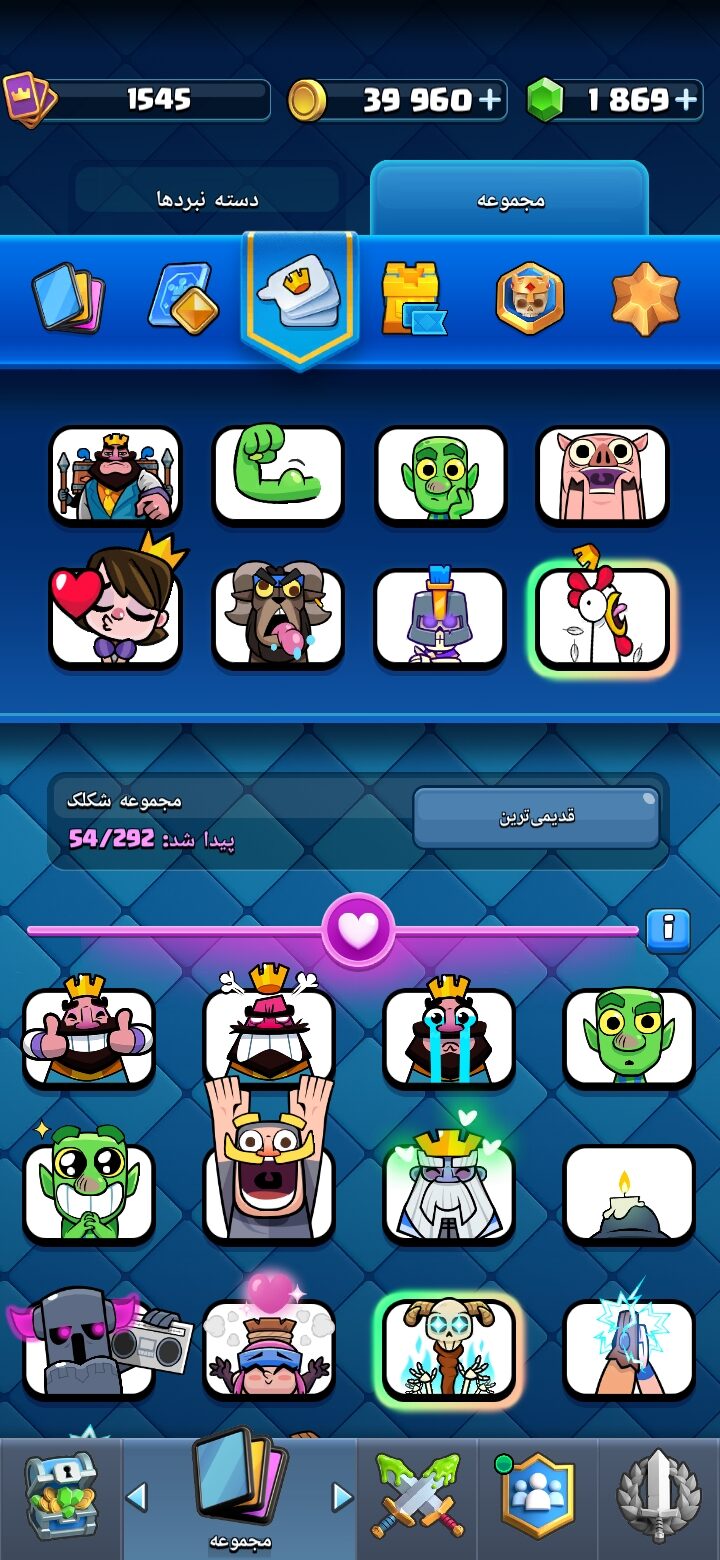
Task: Choose the candle emote
Action: coord(629,1194)
